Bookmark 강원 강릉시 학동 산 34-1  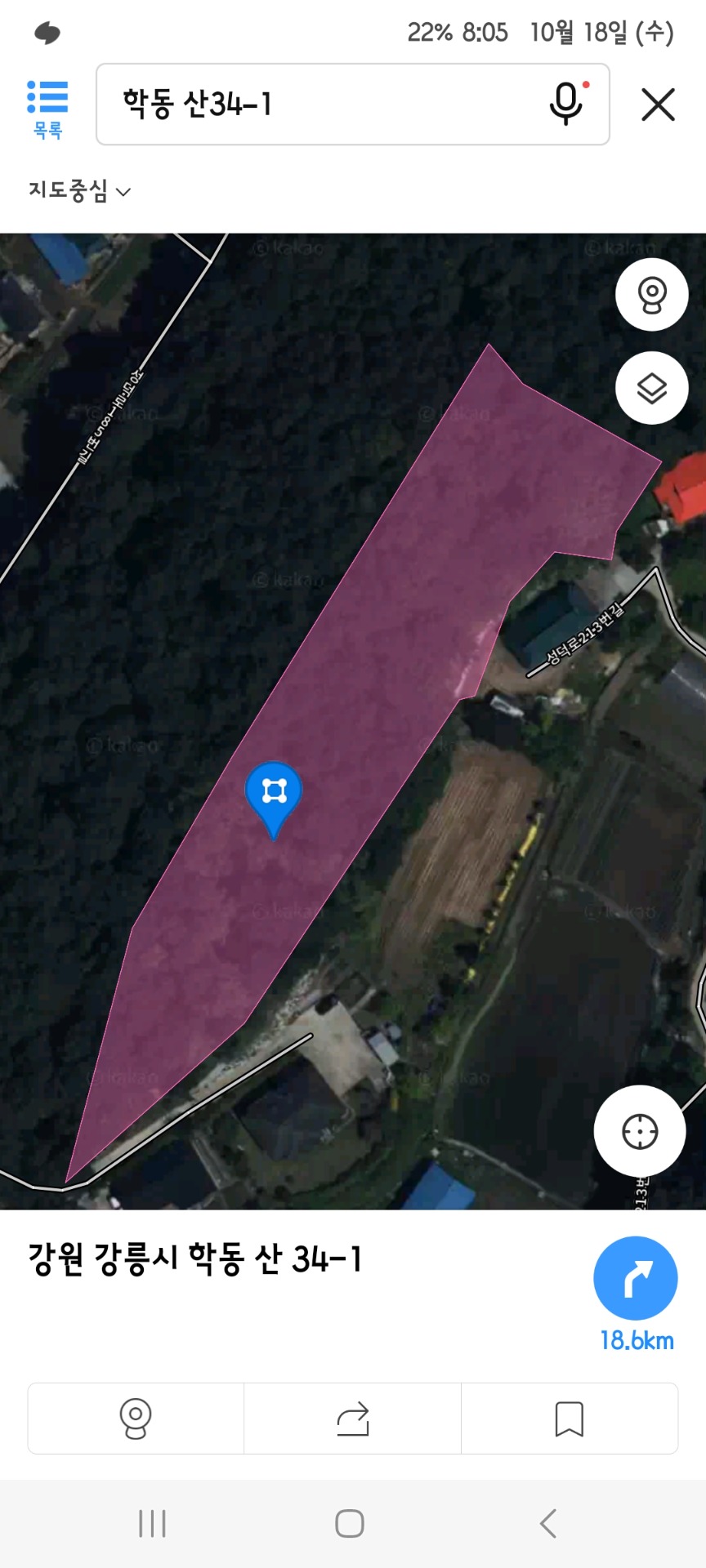pyautogui.click(x=570, y=1419)
